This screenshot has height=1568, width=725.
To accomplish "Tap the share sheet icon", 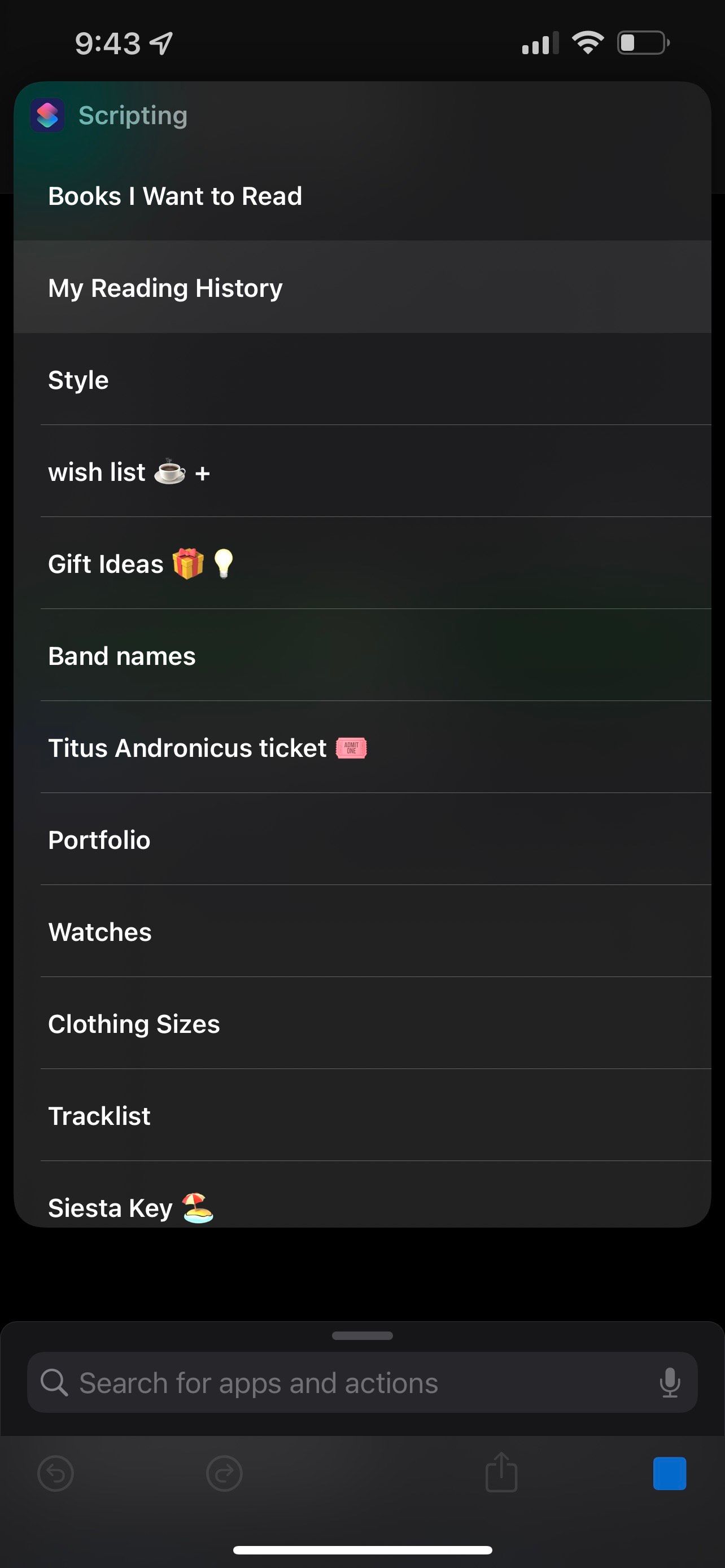I will [x=501, y=1474].
